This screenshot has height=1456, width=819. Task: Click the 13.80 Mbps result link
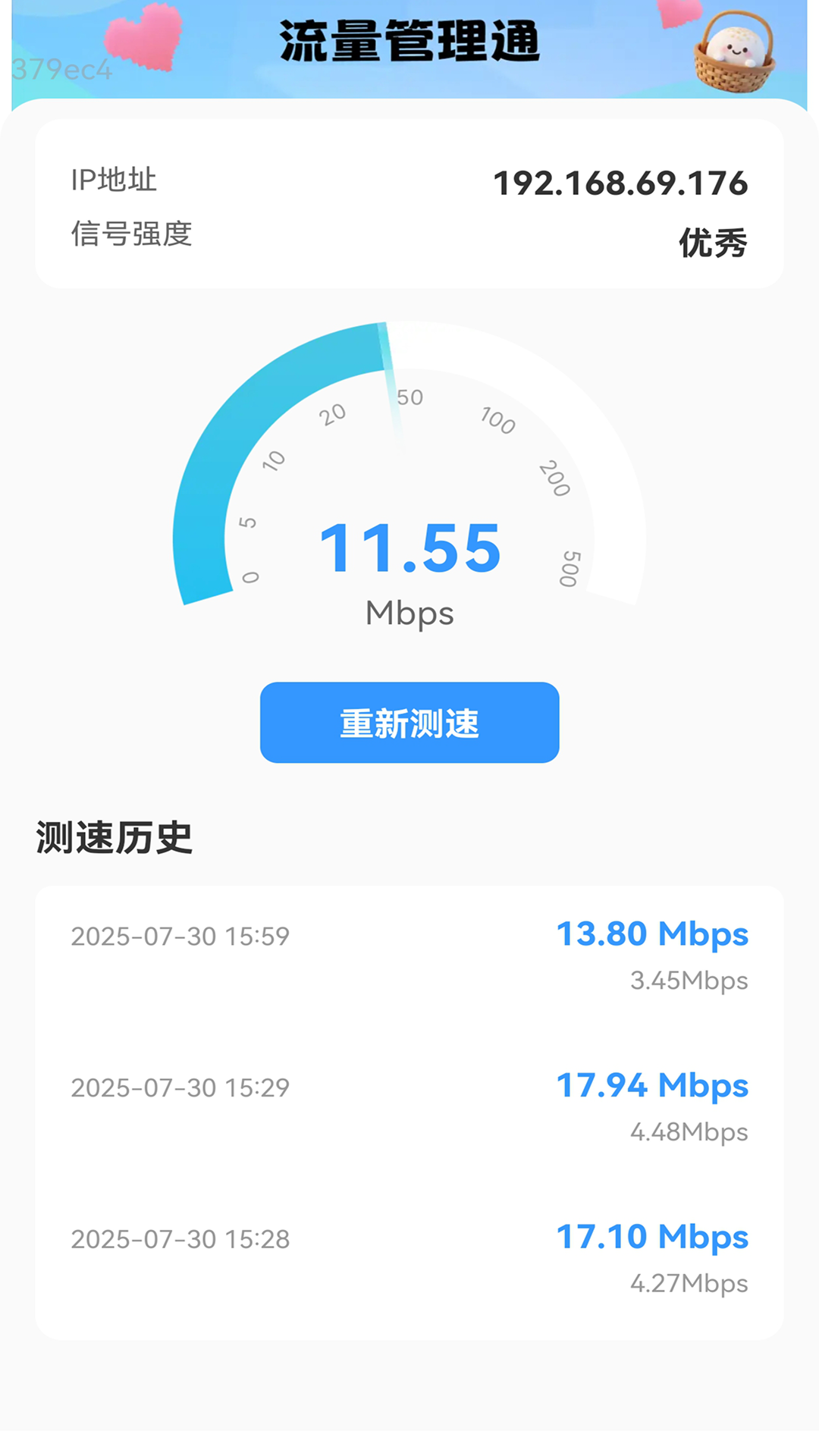[651, 934]
